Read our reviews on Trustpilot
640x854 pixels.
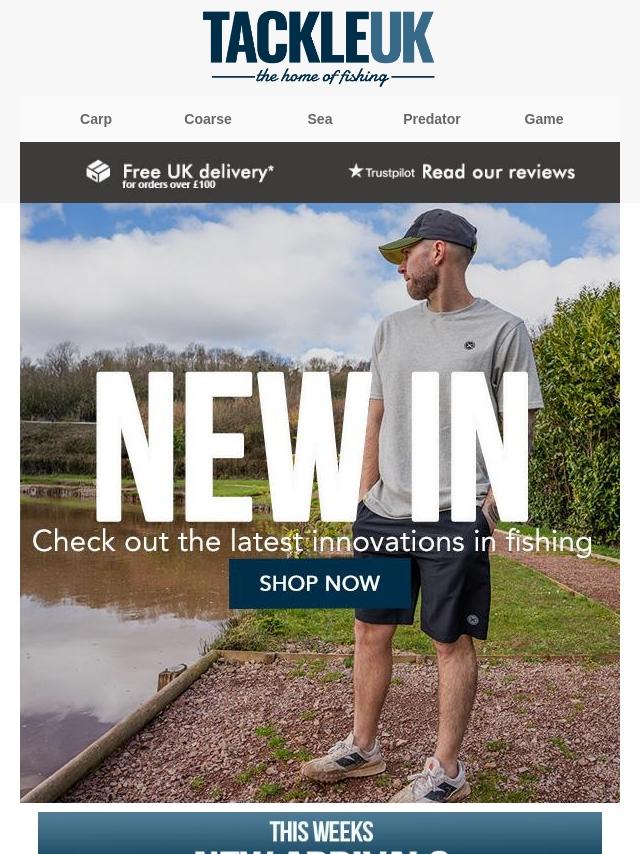click(462, 173)
